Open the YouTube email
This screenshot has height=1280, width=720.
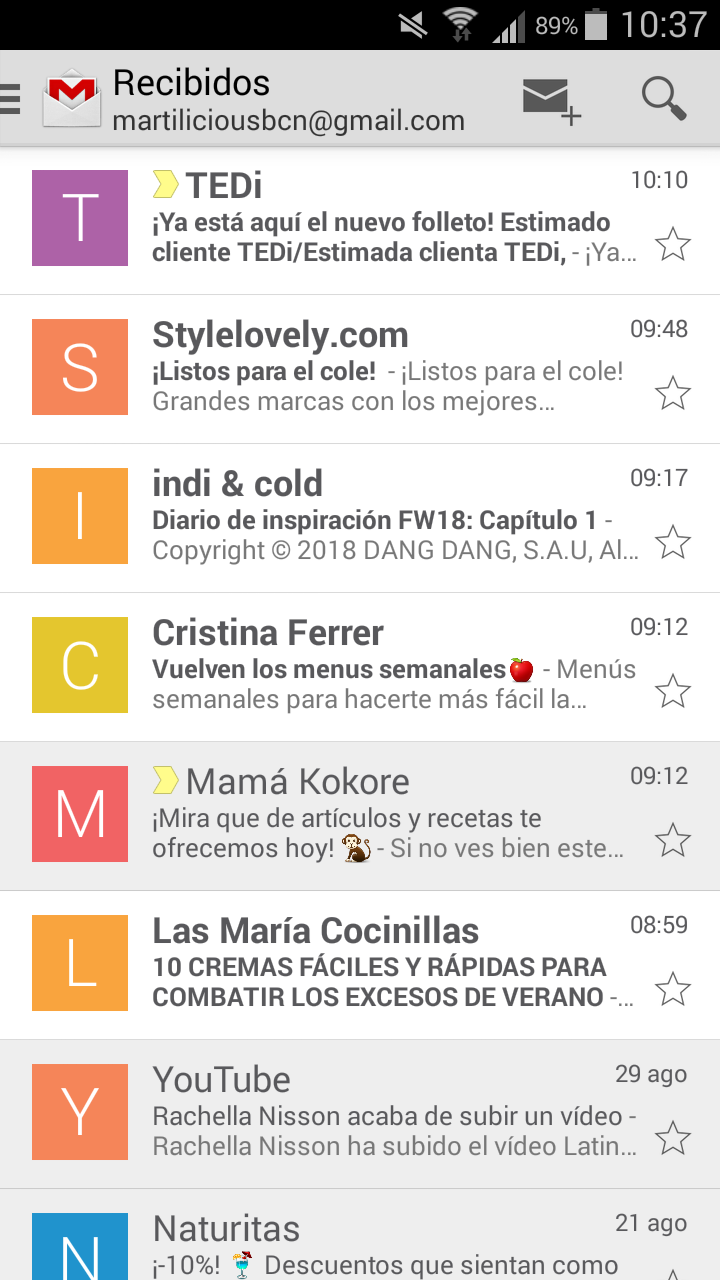(x=360, y=1115)
